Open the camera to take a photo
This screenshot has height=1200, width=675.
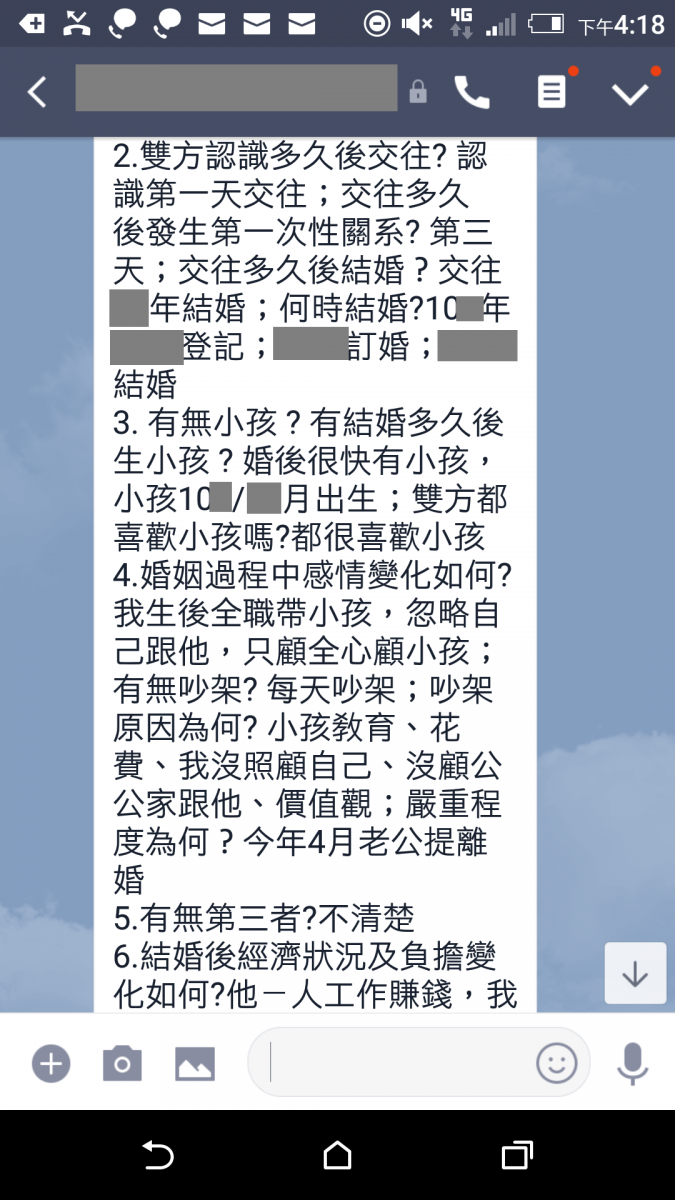pos(122,1063)
